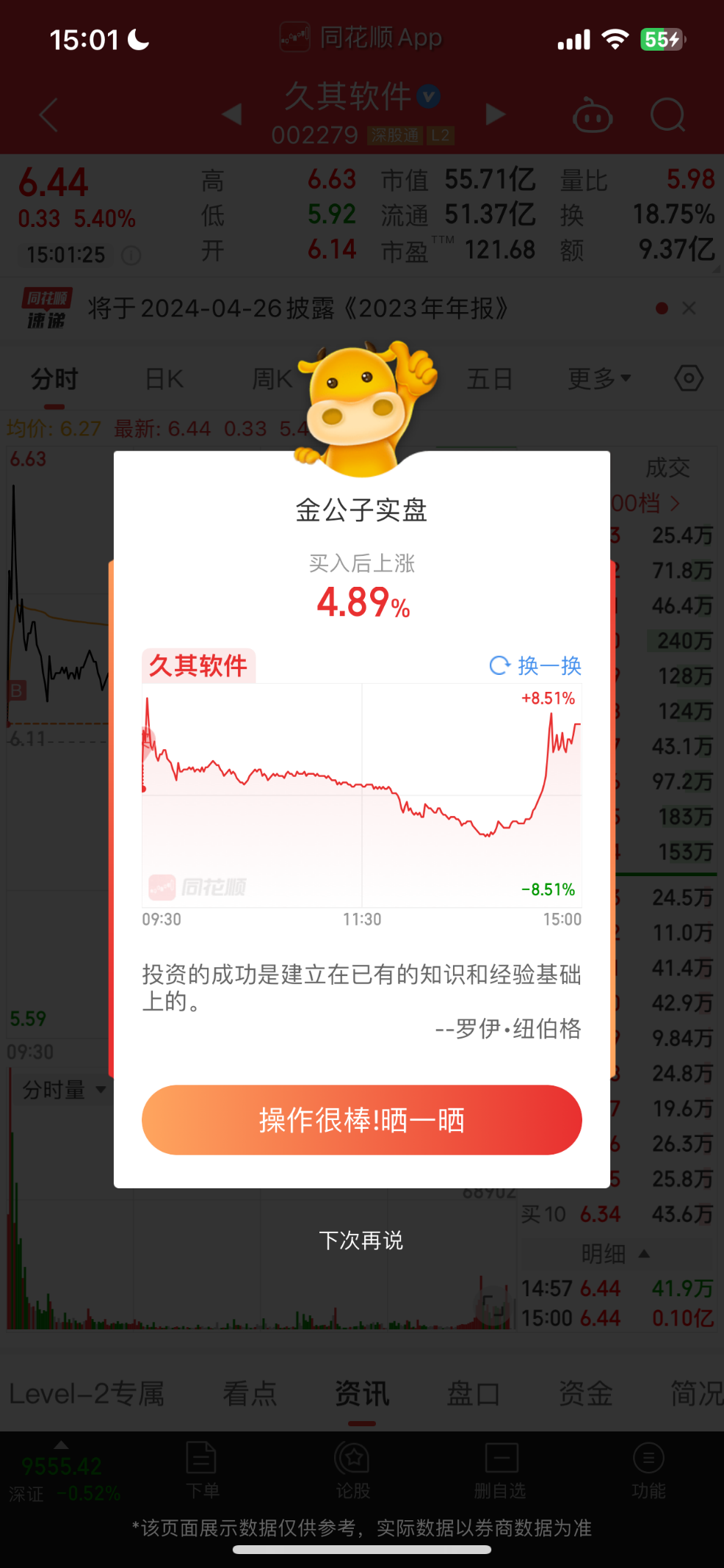Image resolution: width=724 pixels, height=1568 pixels.
Task: Close the annual report notice banner
Action: click(689, 308)
